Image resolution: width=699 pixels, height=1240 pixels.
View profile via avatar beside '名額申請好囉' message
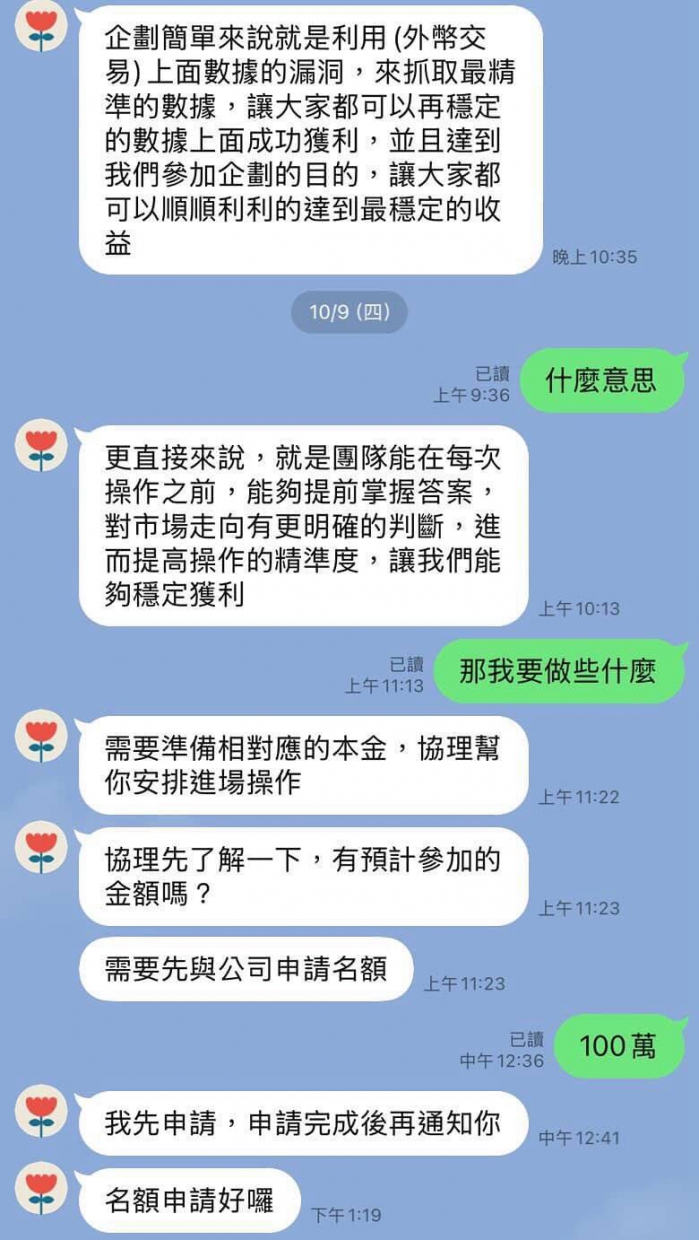(x=41, y=1188)
